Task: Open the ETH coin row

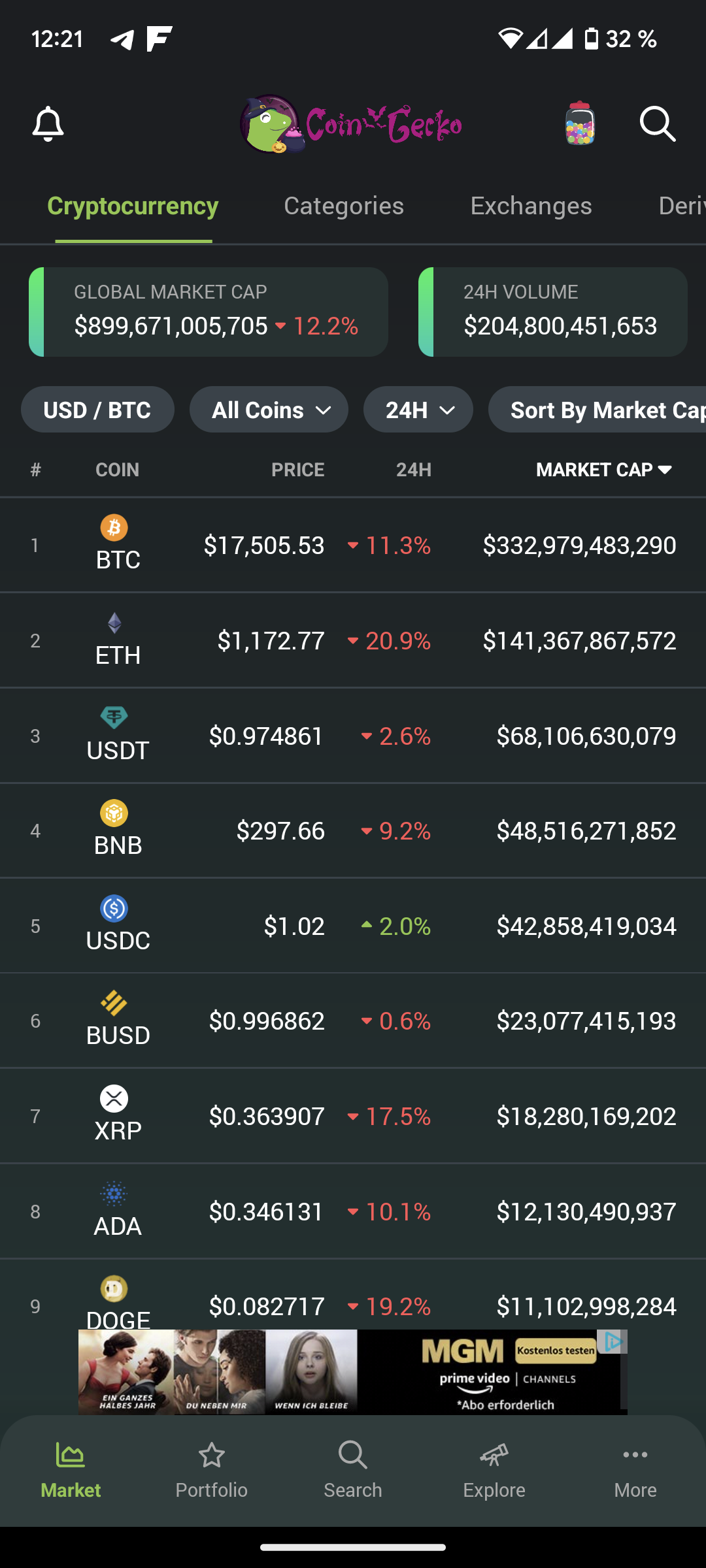Action: (353, 640)
